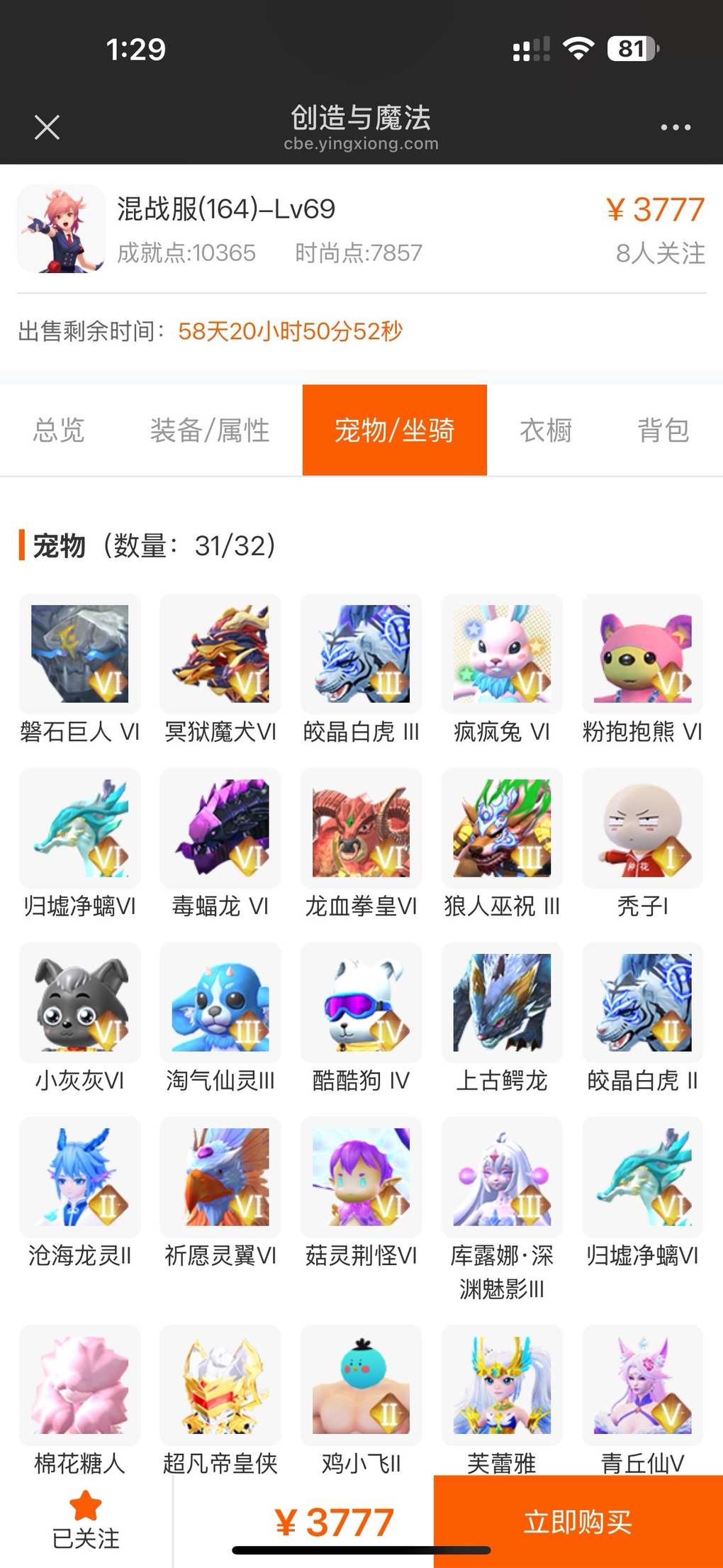This screenshot has height=1568, width=723.
Task: Switch to the 总览 tab
Action: click(x=59, y=430)
